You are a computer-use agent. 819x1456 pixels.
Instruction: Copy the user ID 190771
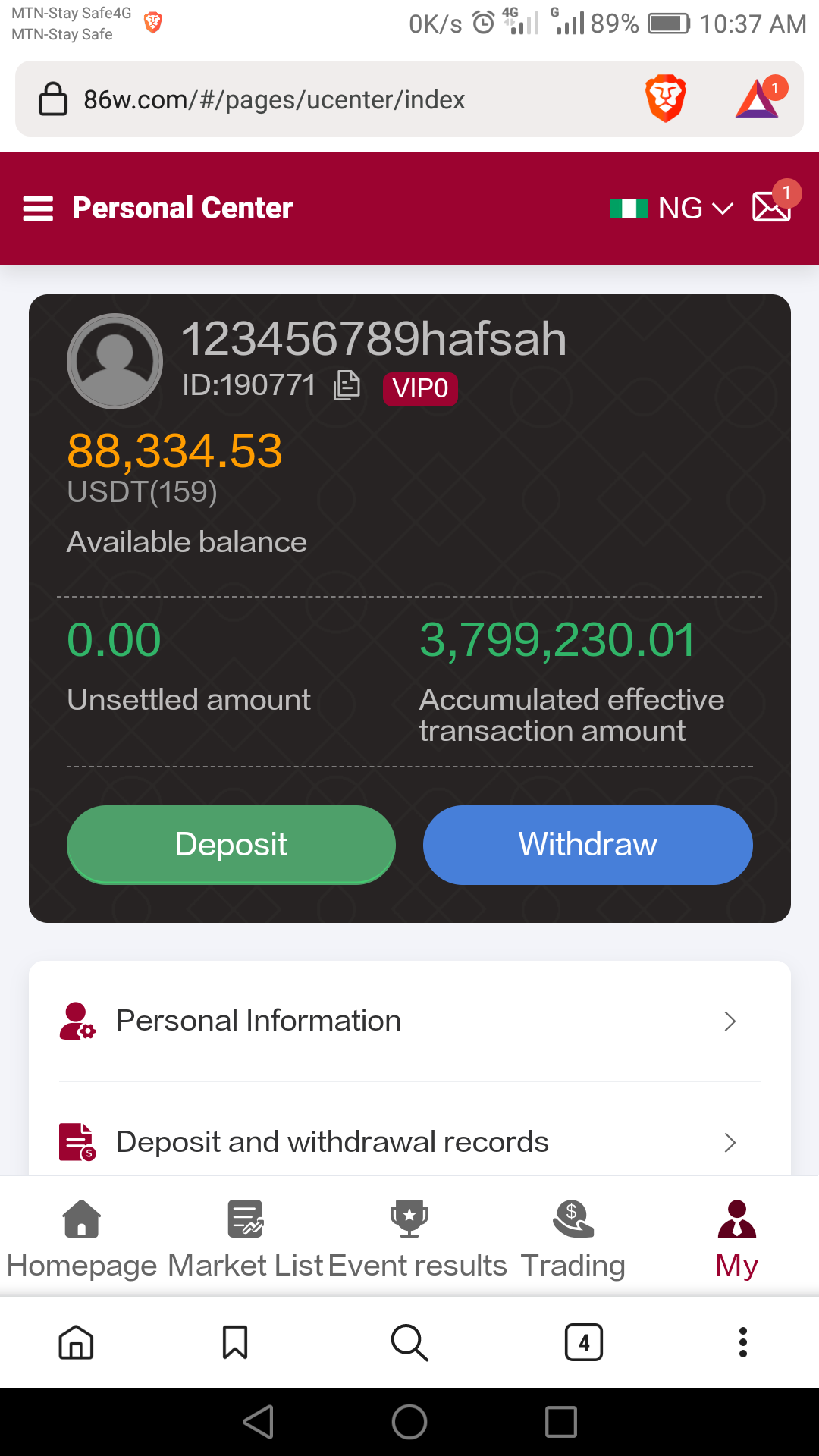pos(347,385)
